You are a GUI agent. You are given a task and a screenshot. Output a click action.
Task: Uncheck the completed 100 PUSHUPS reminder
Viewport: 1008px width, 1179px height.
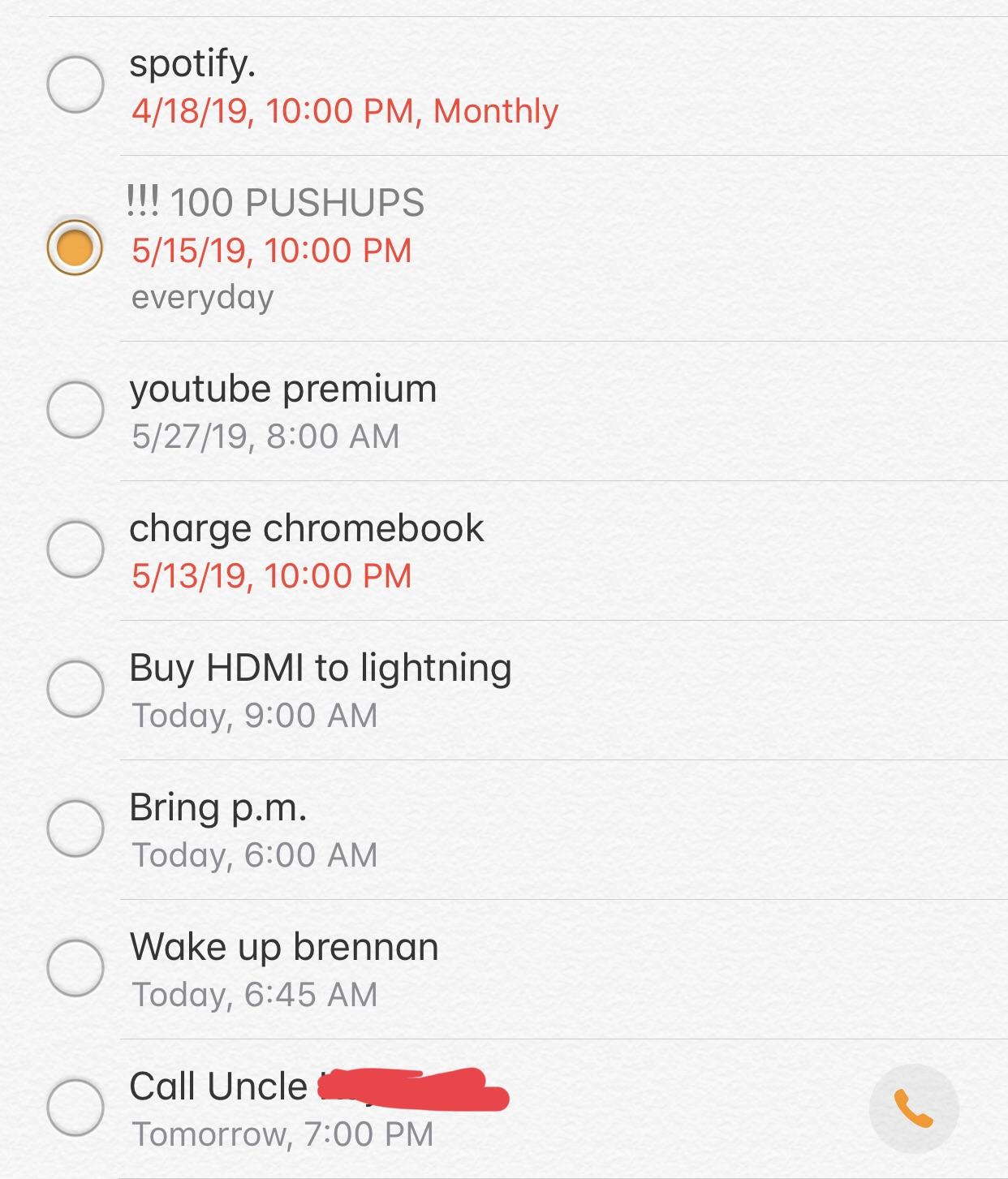pos(74,247)
